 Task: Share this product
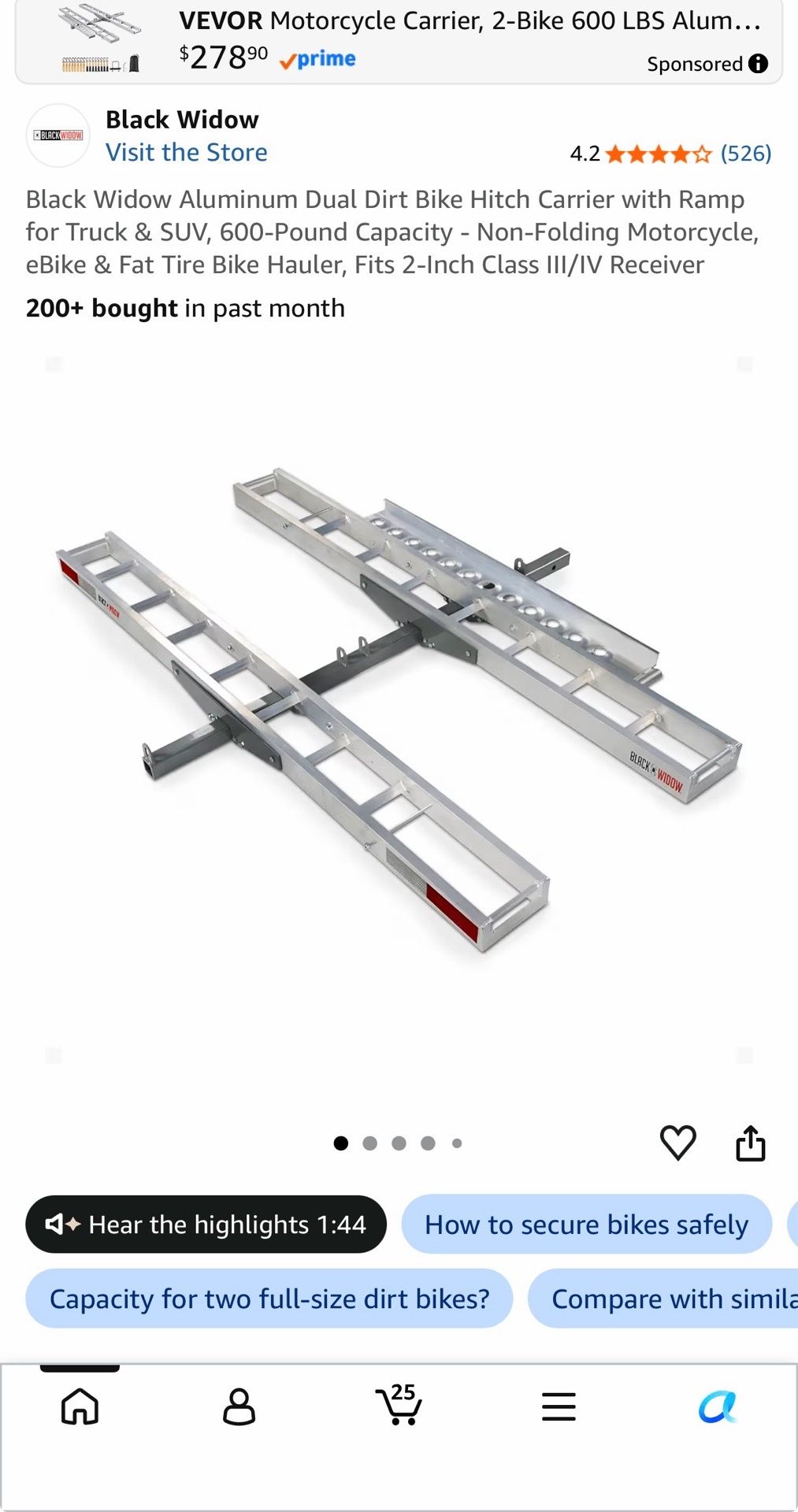(x=751, y=1143)
